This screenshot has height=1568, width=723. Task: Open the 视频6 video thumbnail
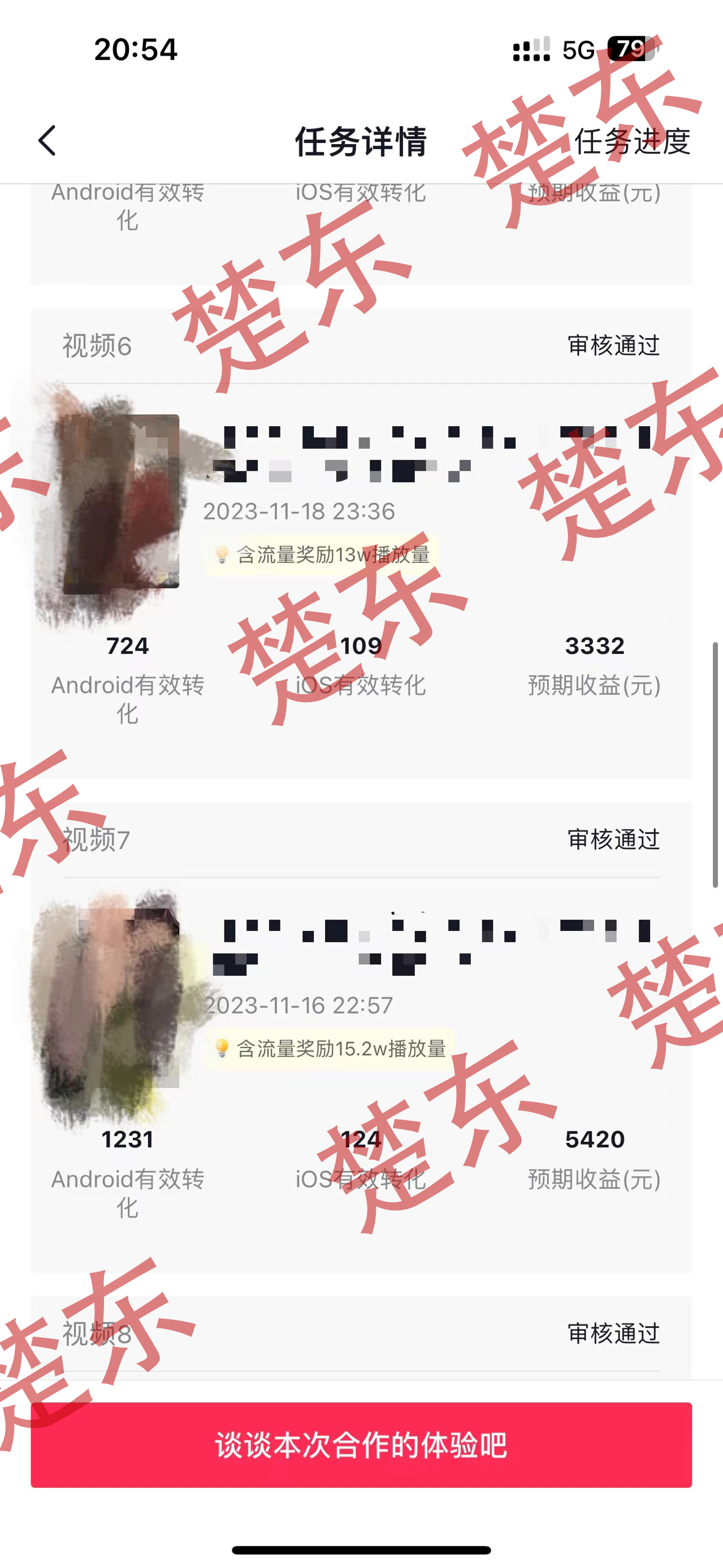point(121,501)
